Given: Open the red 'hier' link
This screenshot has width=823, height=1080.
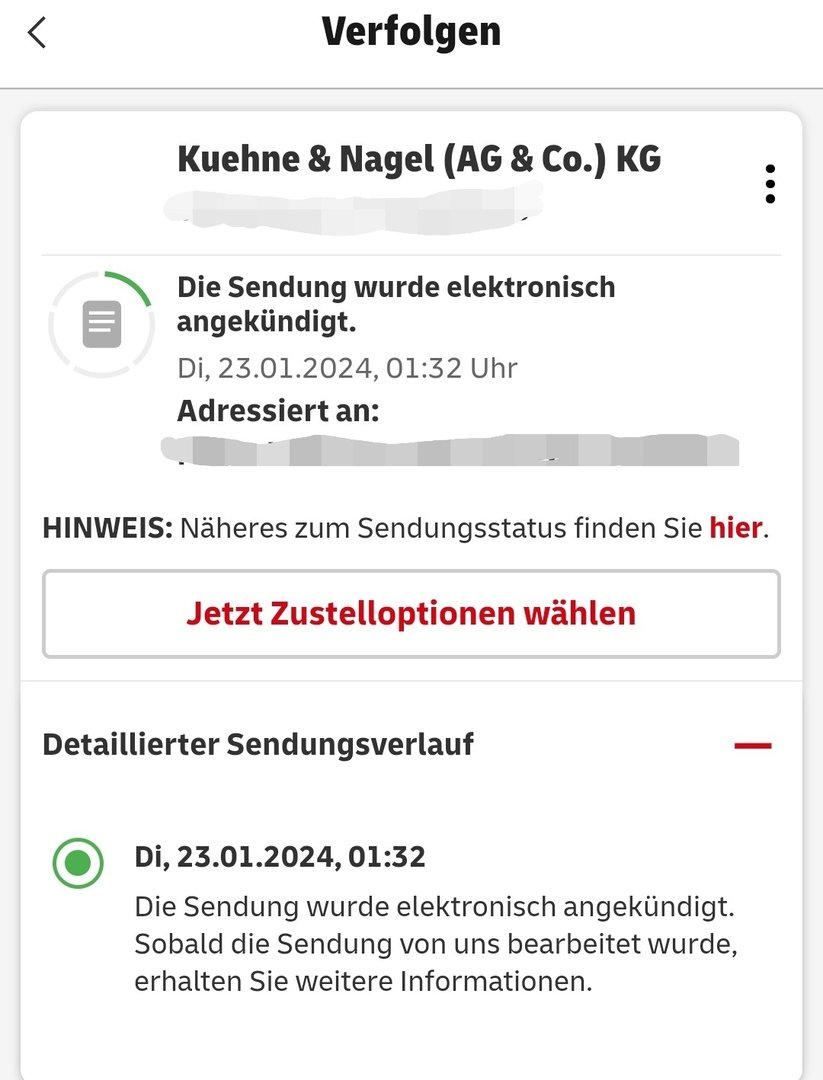Looking at the screenshot, I should pos(736,528).
